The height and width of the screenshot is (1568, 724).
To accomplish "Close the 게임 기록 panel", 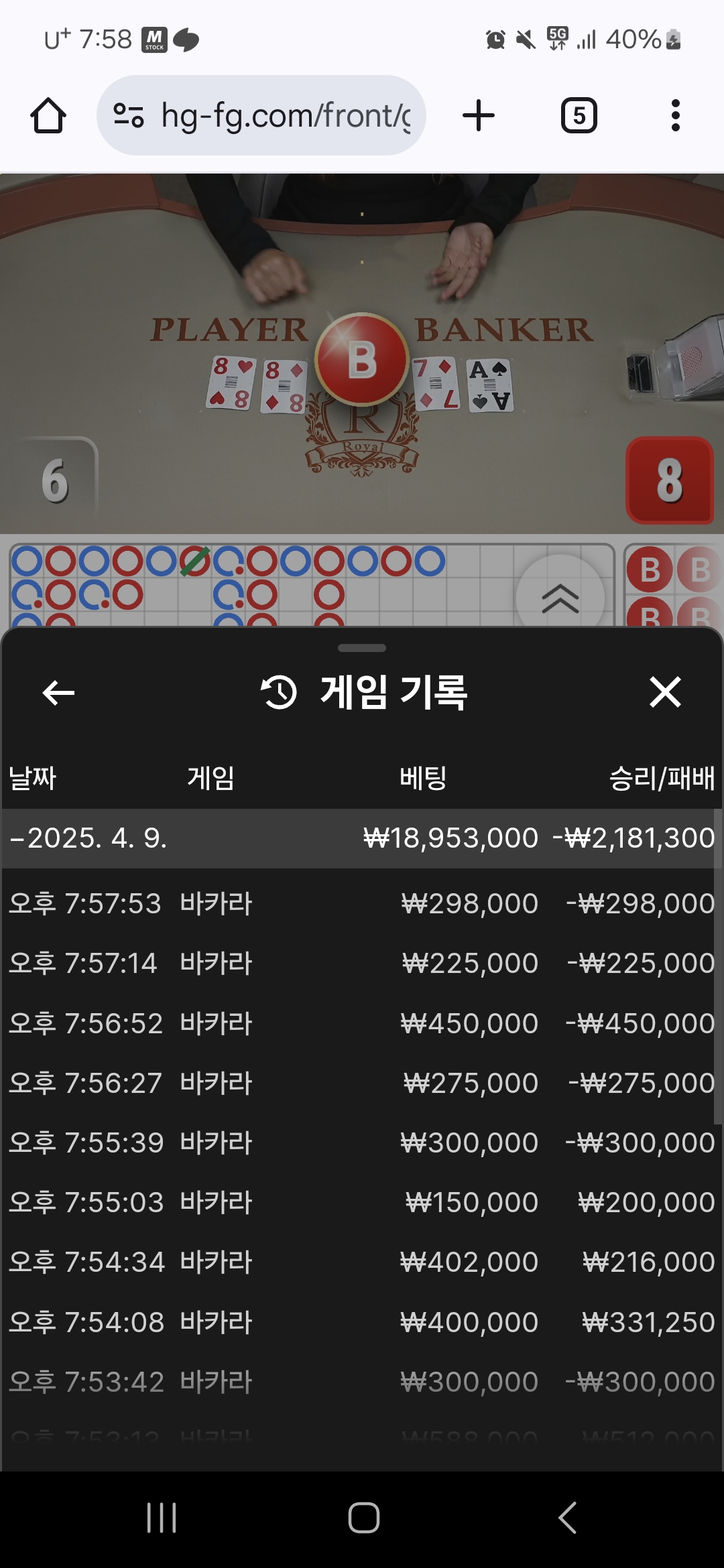I will pos(665,692).
